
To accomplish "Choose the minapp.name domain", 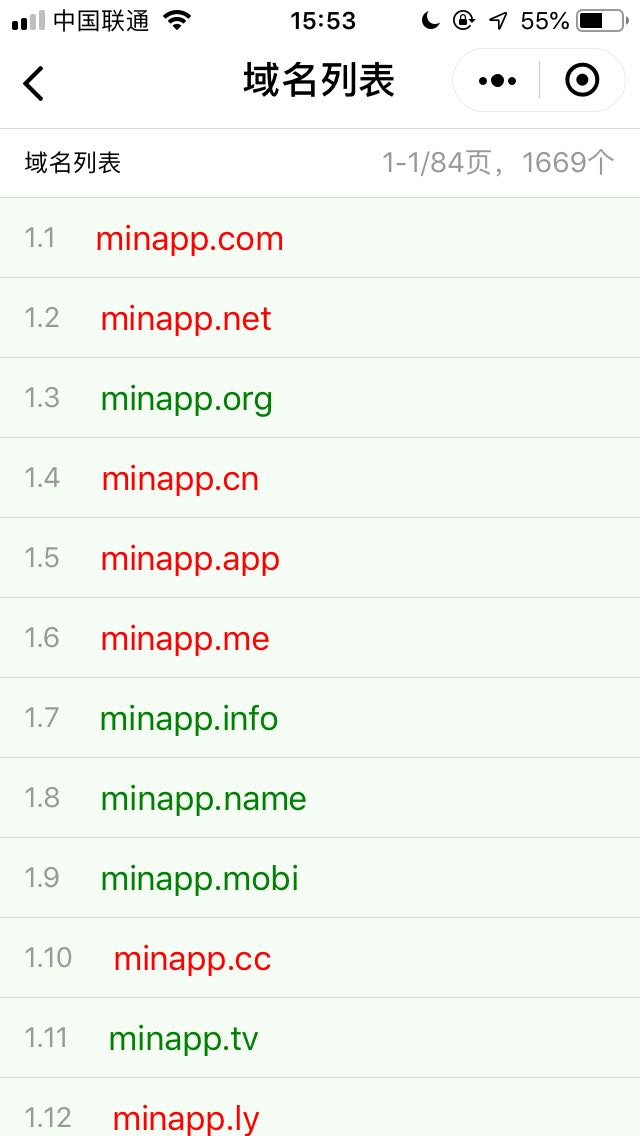I will [320, 798].
